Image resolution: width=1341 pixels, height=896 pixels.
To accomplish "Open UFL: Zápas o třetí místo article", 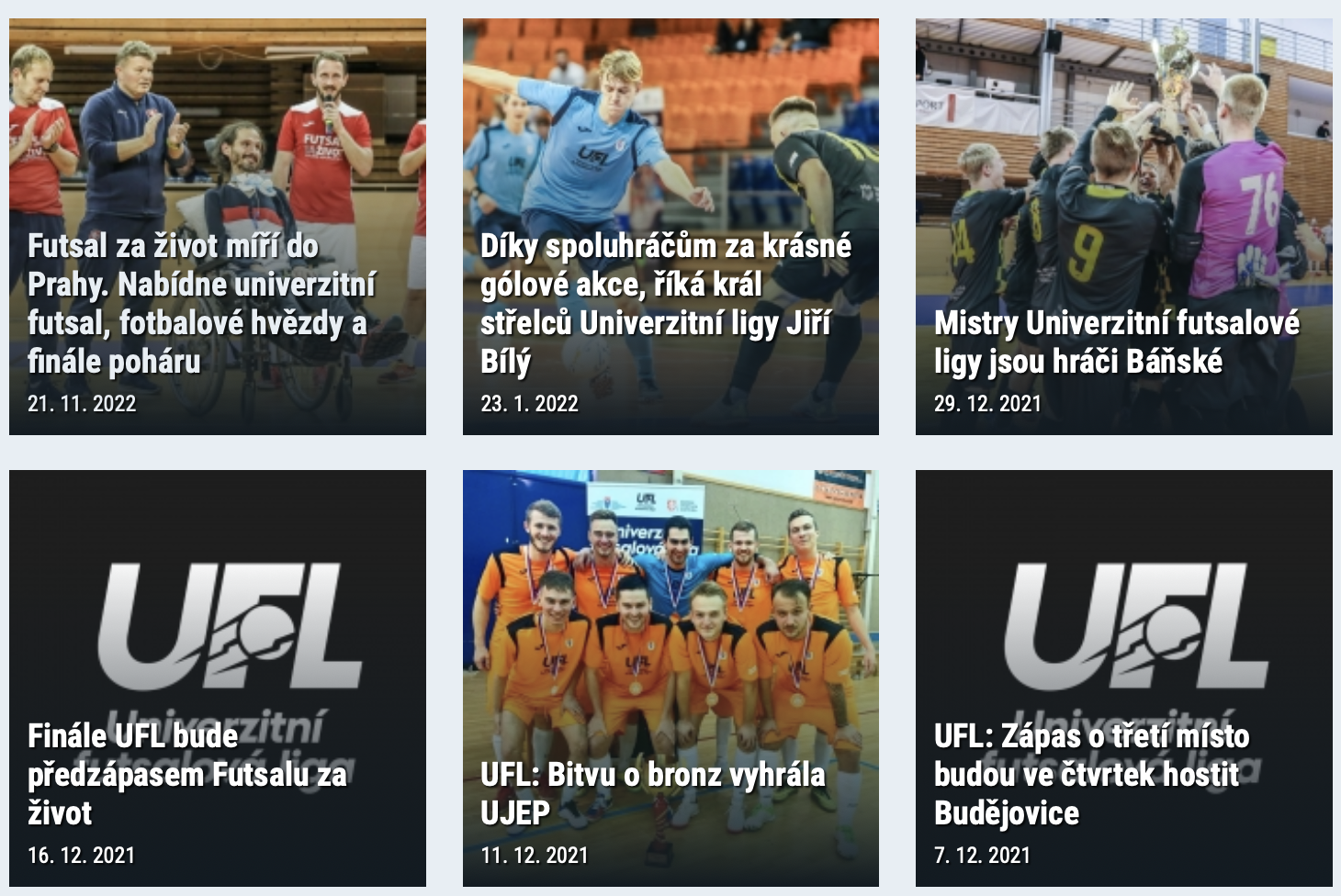I will pos(1091,774).
